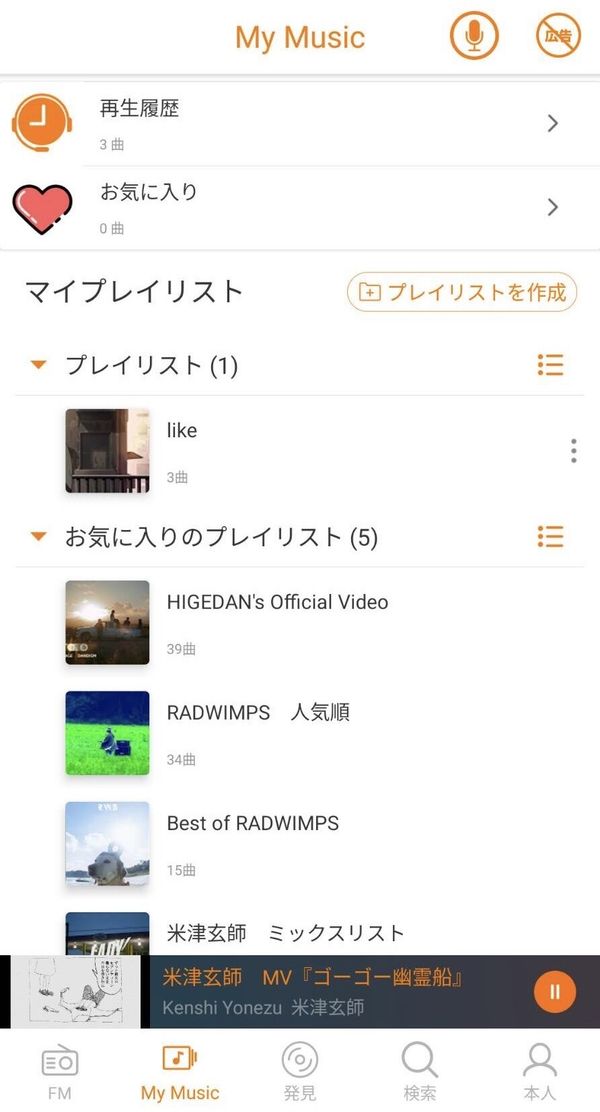Viewport: 600px width, 1112px height.
Task: Create a new playlist with プレイリストを作成
Action: coord(462,291)
